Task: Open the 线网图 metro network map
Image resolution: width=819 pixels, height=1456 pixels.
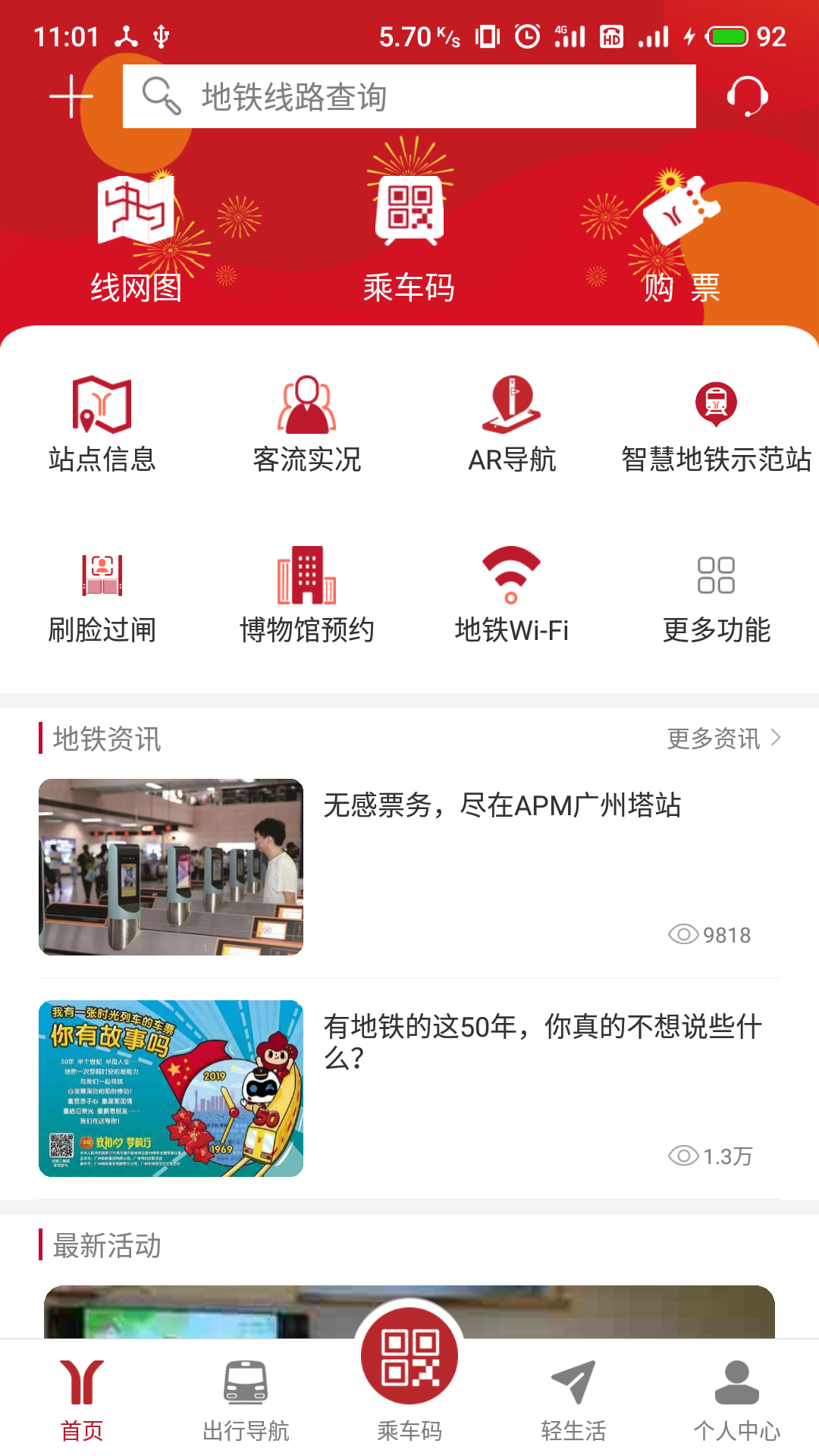Action: coord(136,235)
